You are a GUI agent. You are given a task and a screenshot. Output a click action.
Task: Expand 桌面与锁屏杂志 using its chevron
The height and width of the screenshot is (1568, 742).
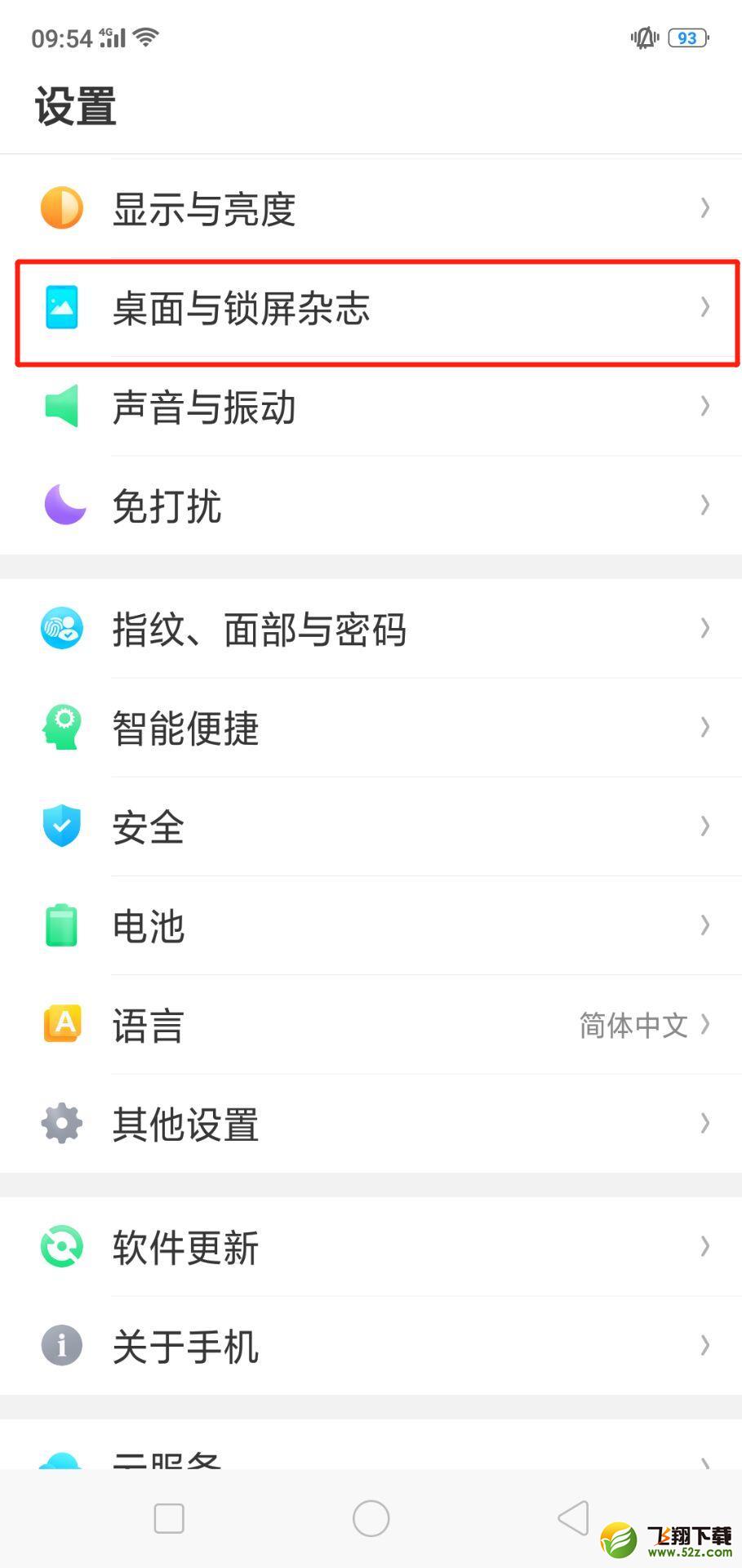click(x=704, y=307)
